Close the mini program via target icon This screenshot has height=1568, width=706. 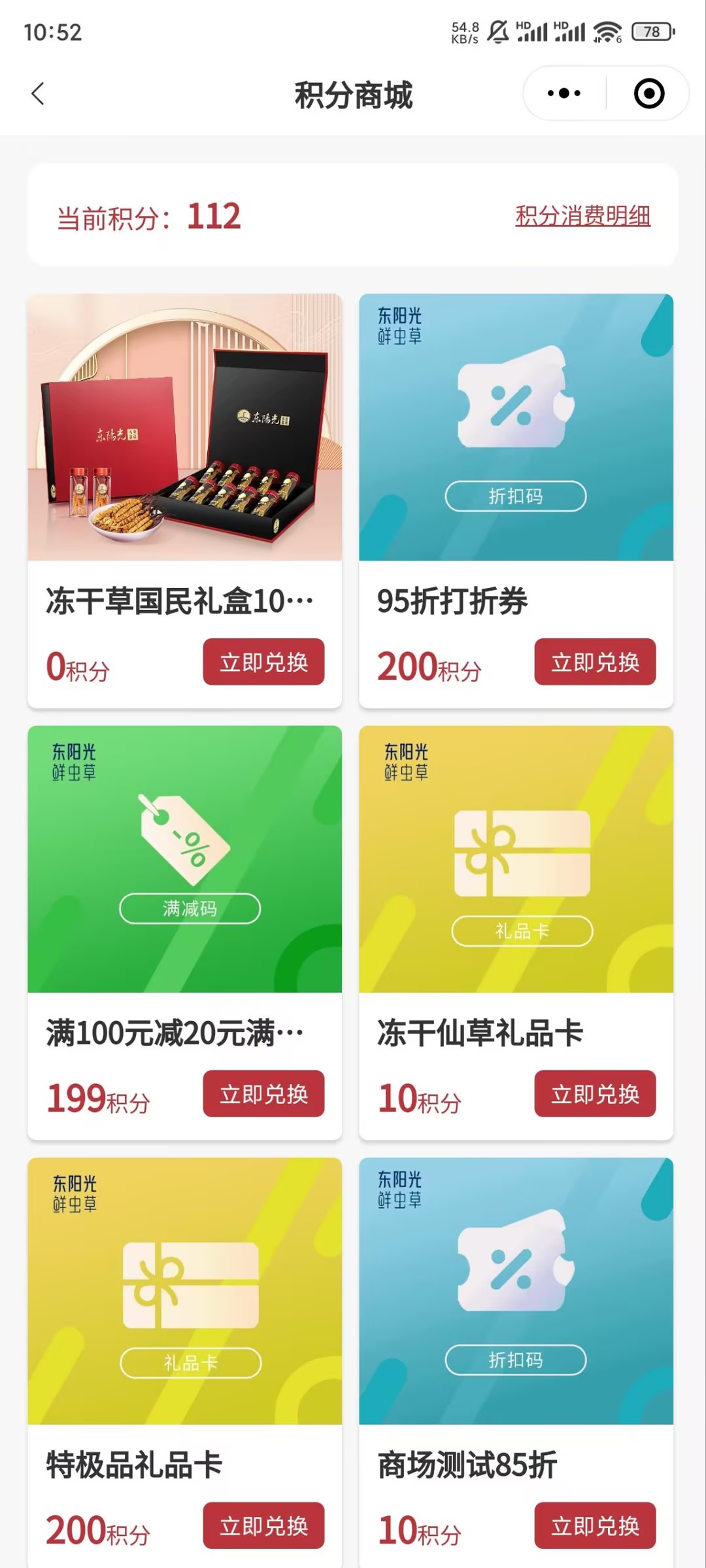click(x=648, y=93)
